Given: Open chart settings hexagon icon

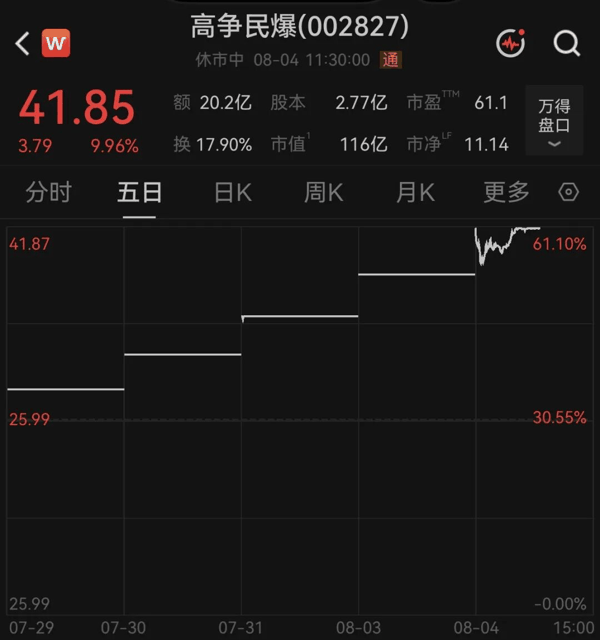Looking at the screenshot, I should coord(569,192).
